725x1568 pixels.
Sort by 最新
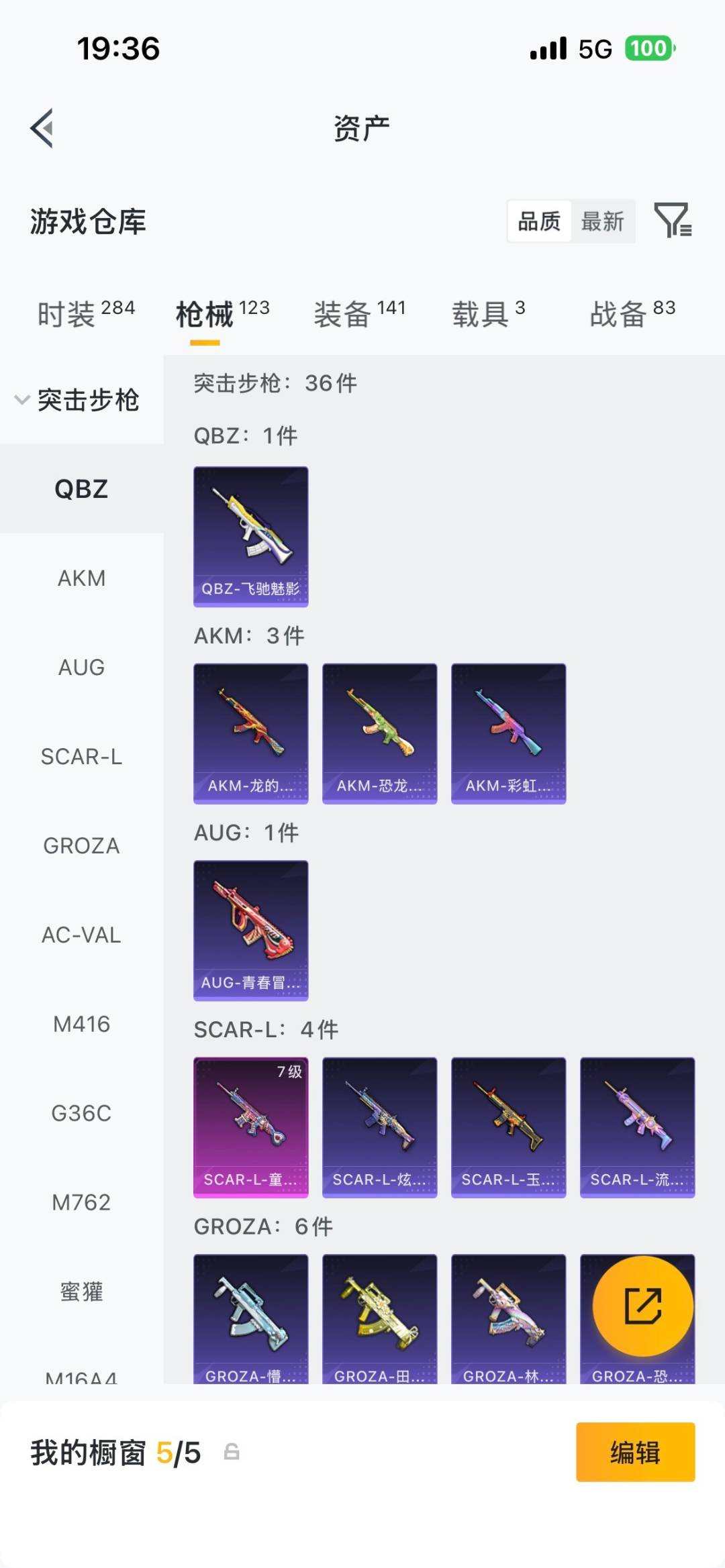click(x=602, y=221)
